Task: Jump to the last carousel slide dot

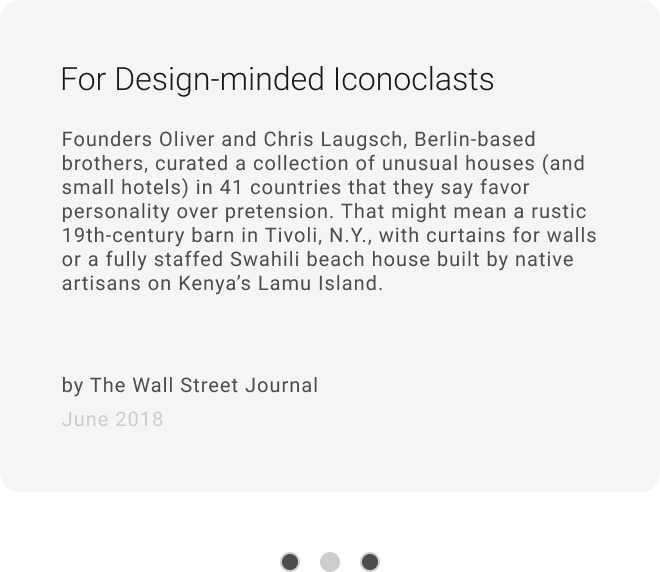Action: click(370, 562)
